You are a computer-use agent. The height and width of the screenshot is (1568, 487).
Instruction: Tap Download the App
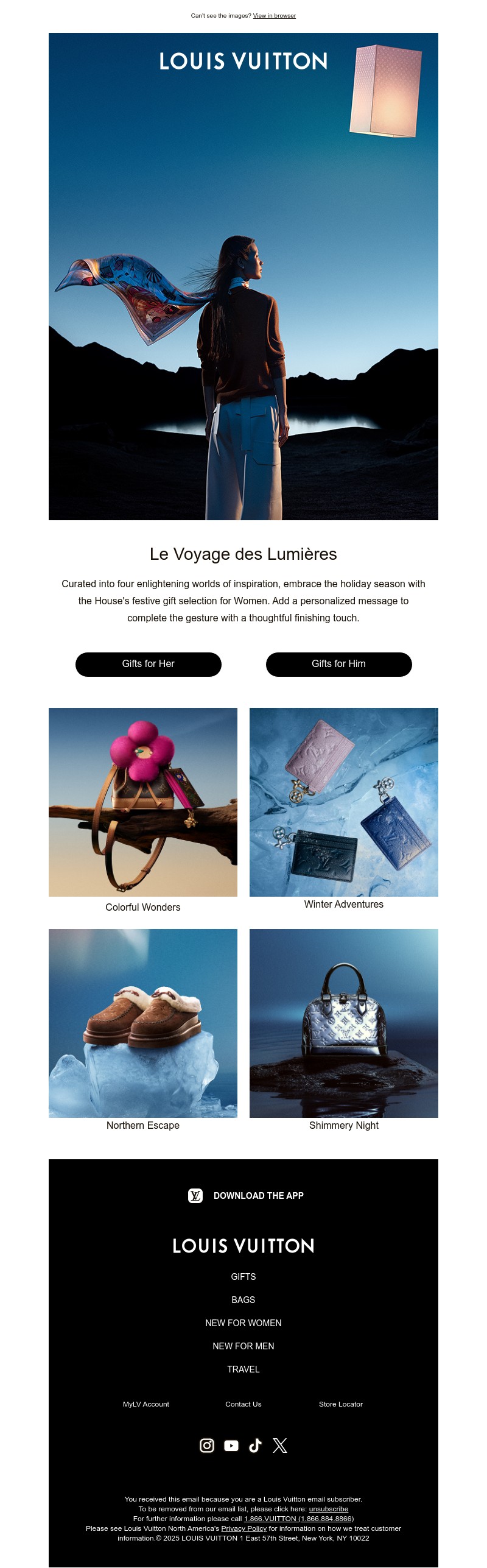(x=246, y=1195)
